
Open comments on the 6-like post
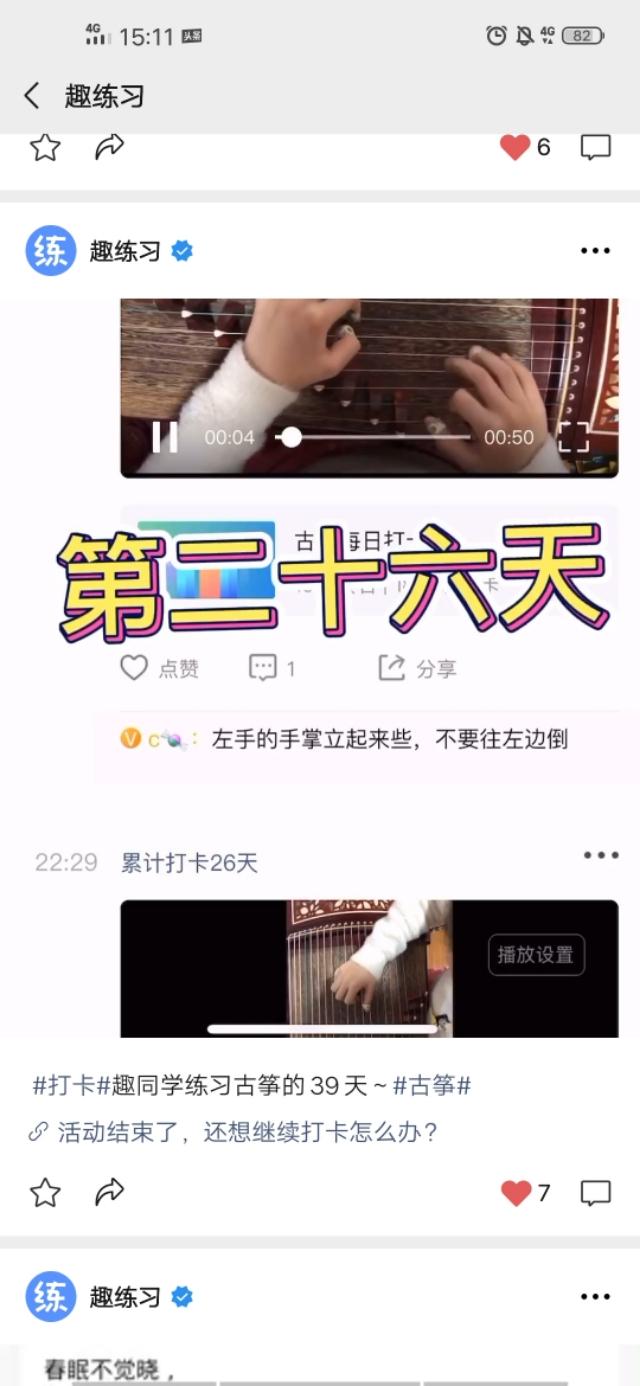click(595, 148)
